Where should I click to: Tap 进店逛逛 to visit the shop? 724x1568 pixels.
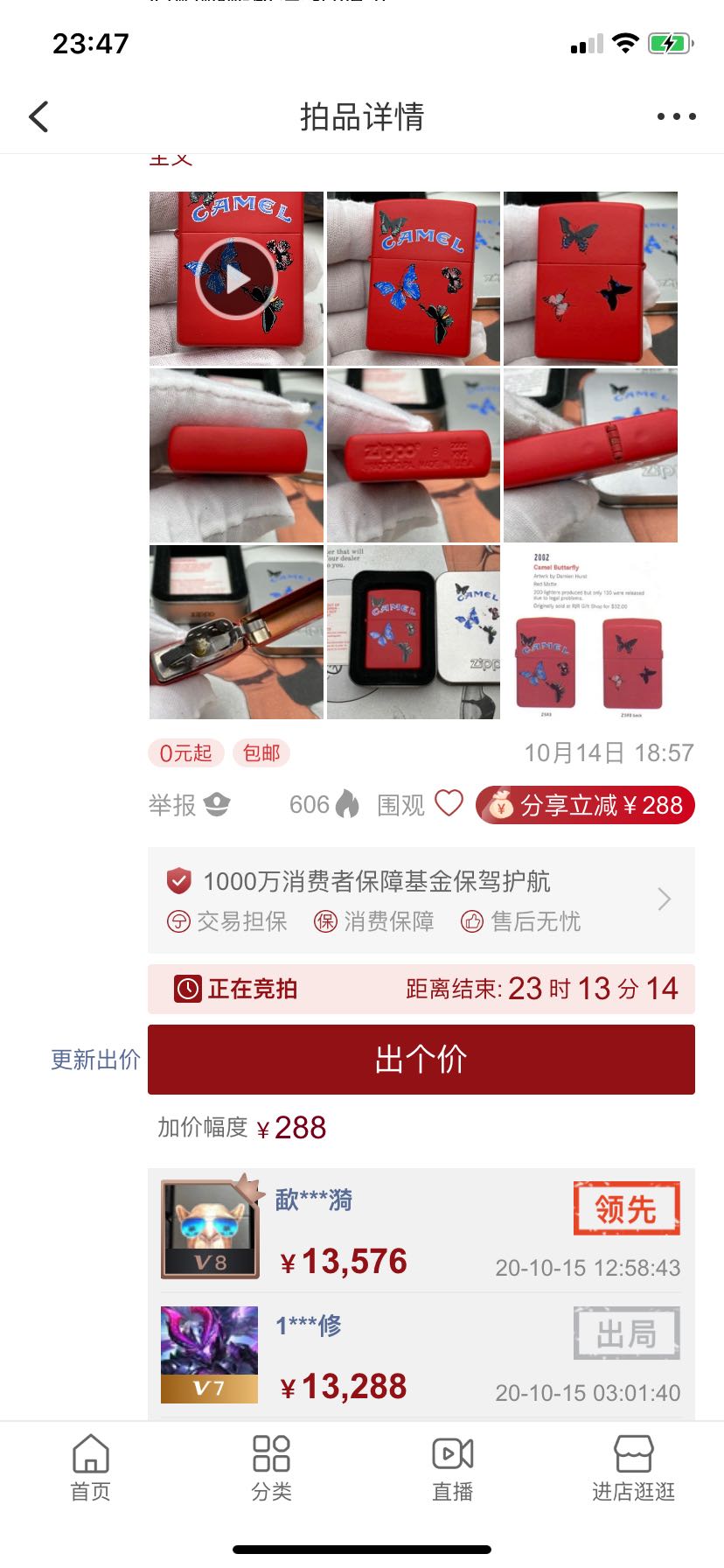click(x=633, y=1468)
